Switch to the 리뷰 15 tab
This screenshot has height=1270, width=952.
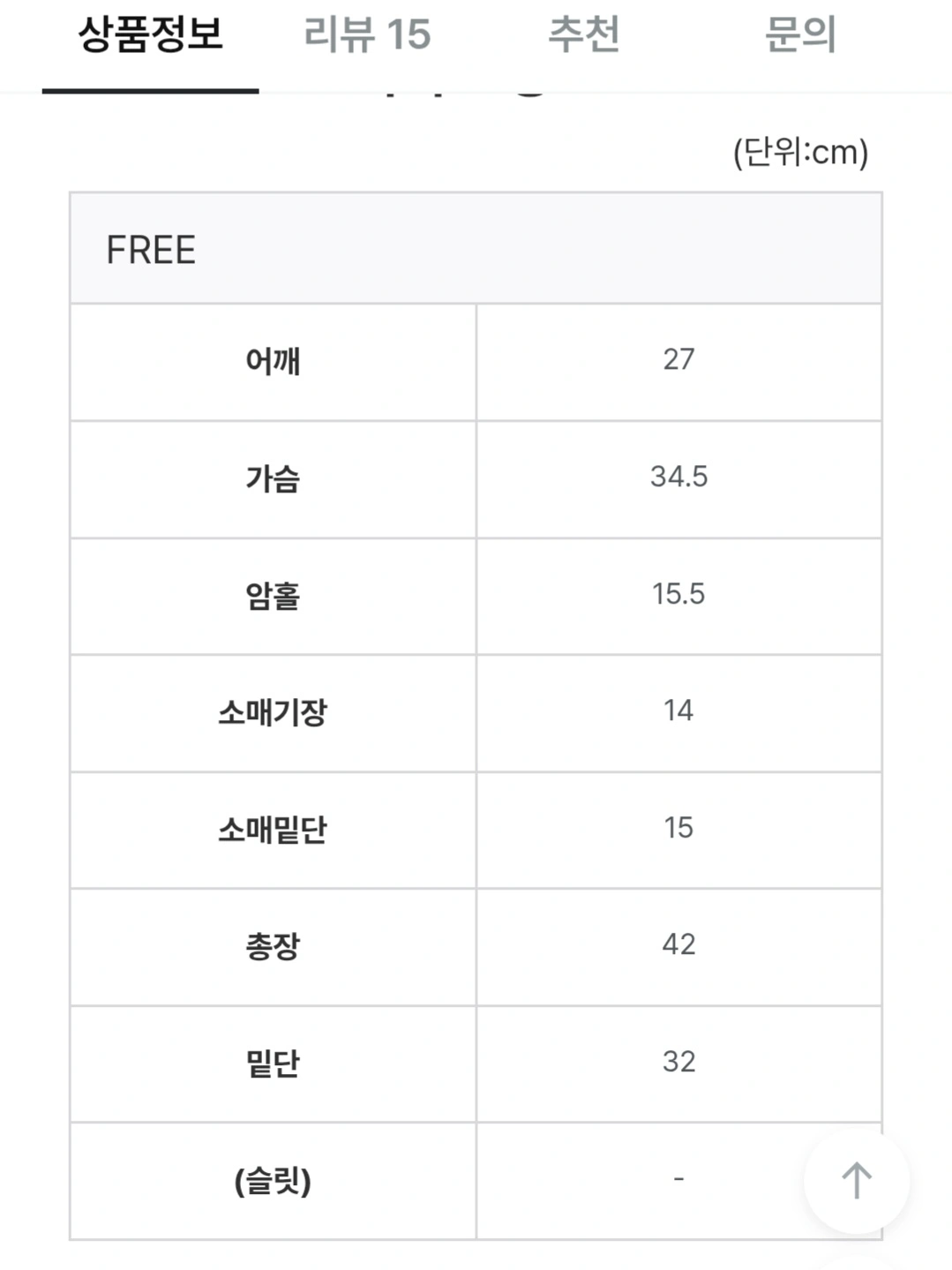coord(367,35)
